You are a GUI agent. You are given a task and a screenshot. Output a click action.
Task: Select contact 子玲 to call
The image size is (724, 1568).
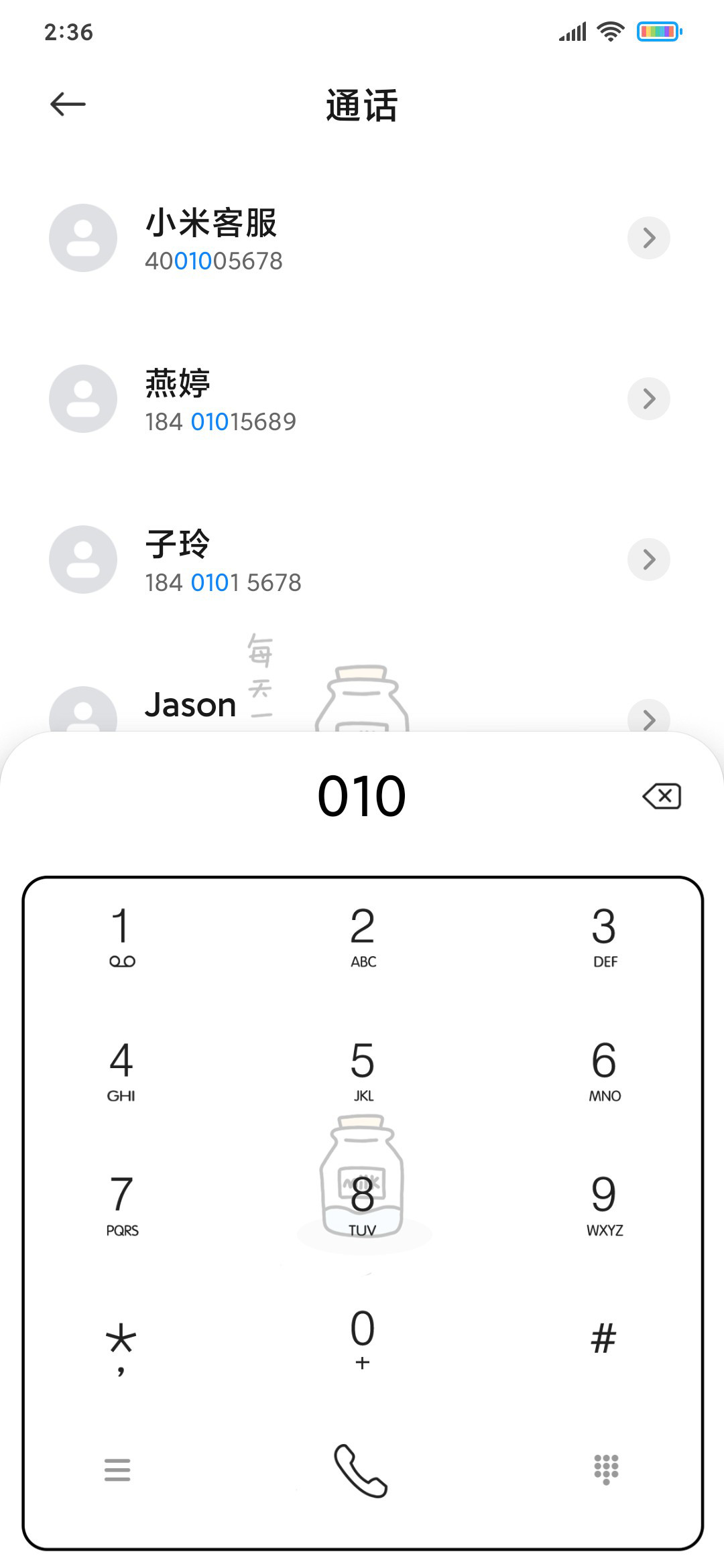click(x=362, y=560)
